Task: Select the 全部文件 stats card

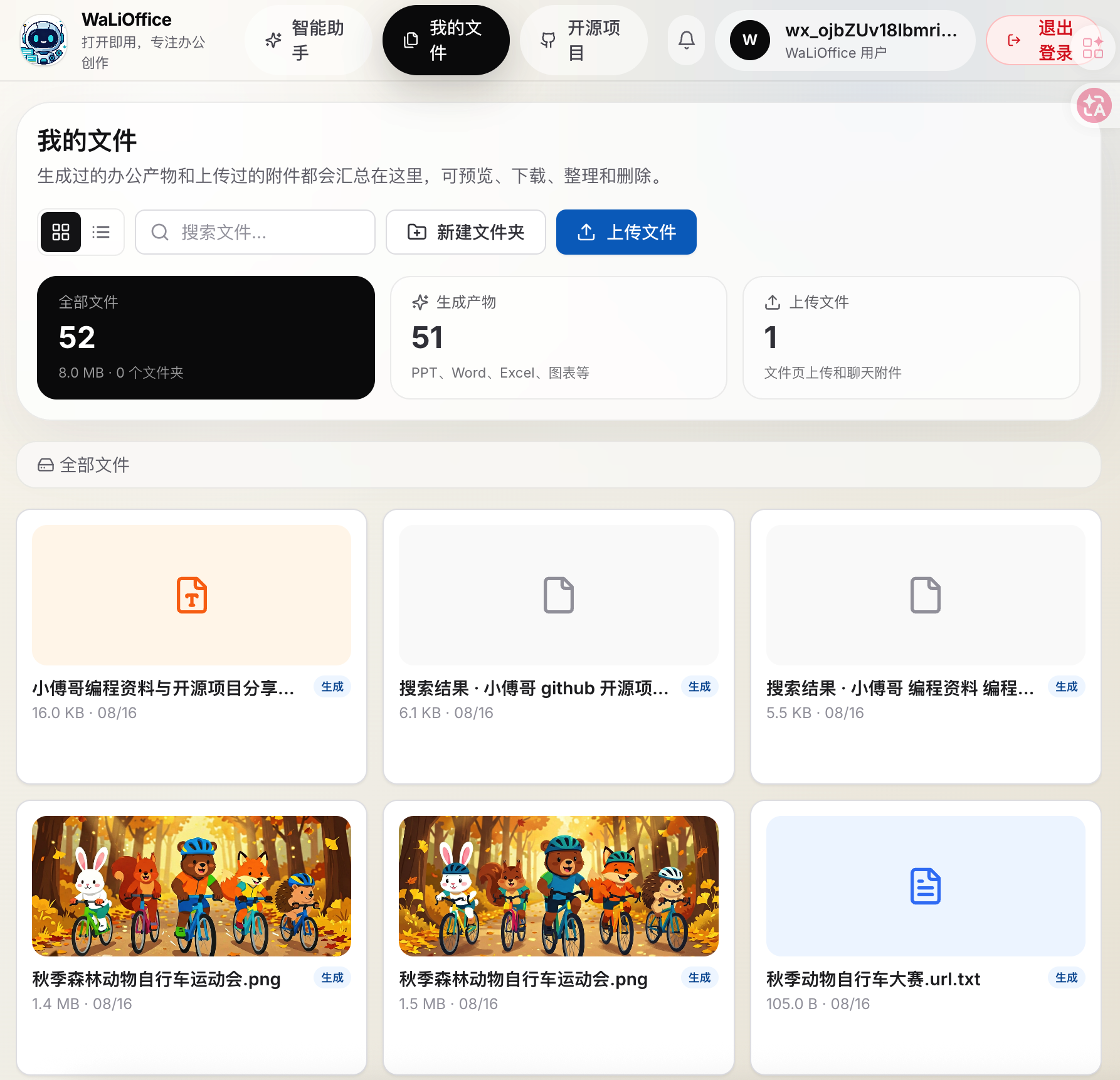Action: [206, 337]
